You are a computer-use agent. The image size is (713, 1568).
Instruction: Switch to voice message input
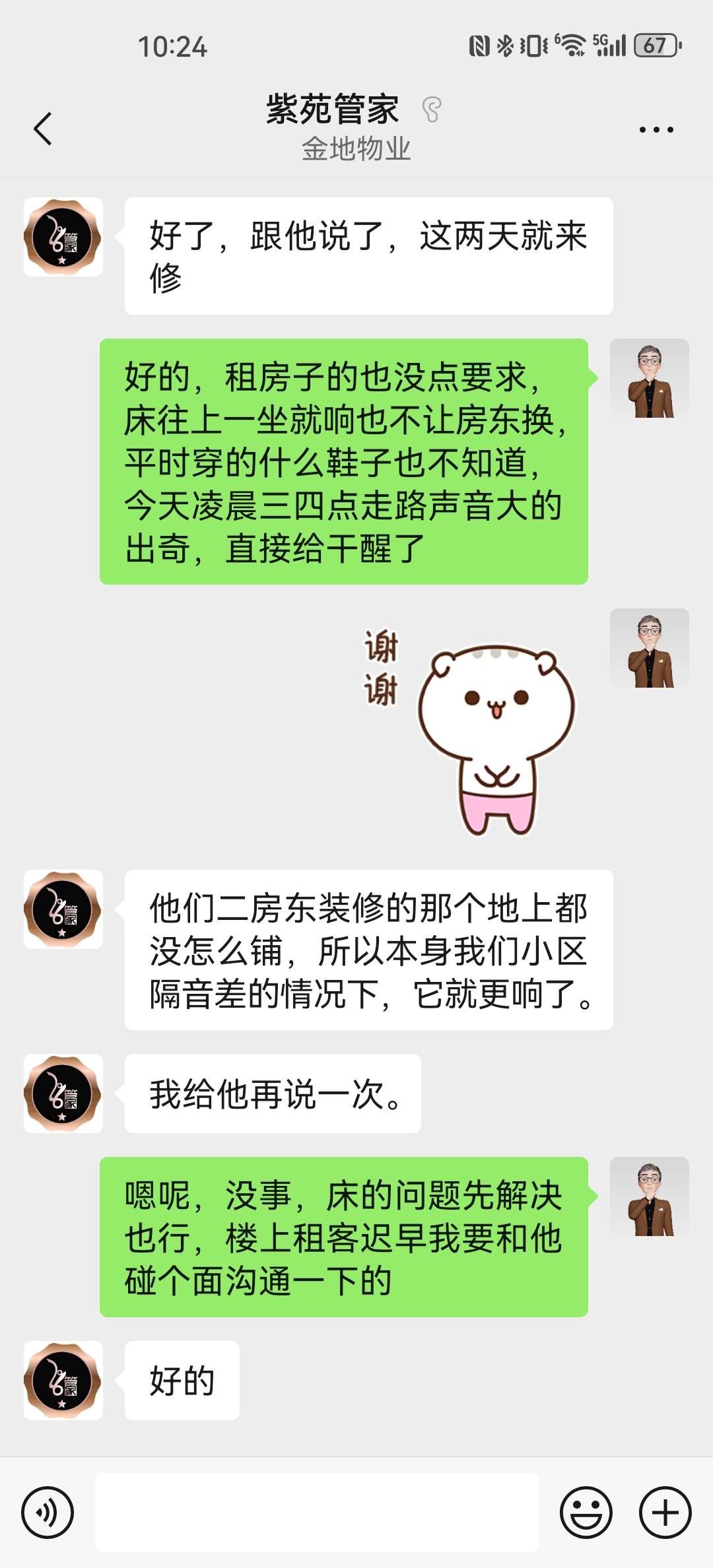[48, 1512]
